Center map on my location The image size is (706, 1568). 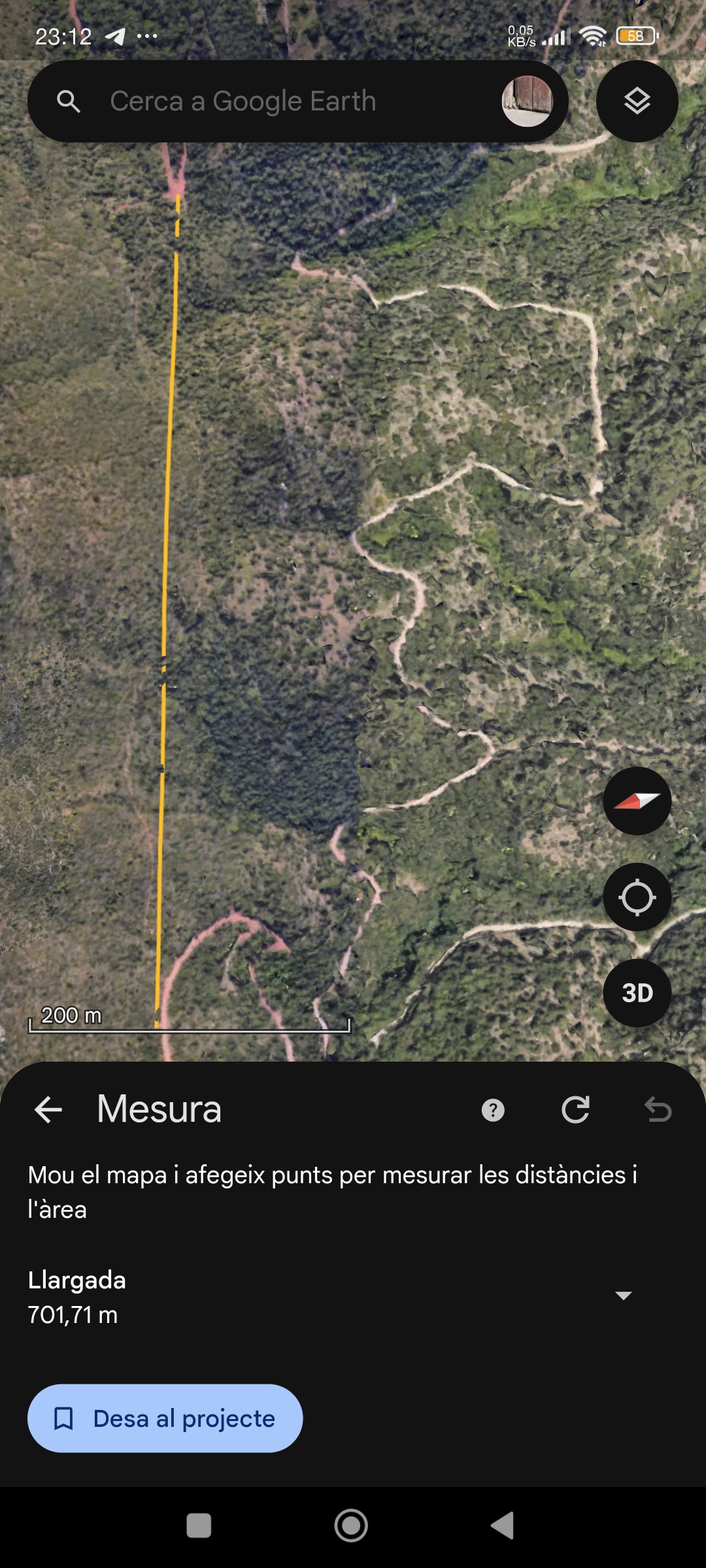pyautogui.click(x=637, y=897)
